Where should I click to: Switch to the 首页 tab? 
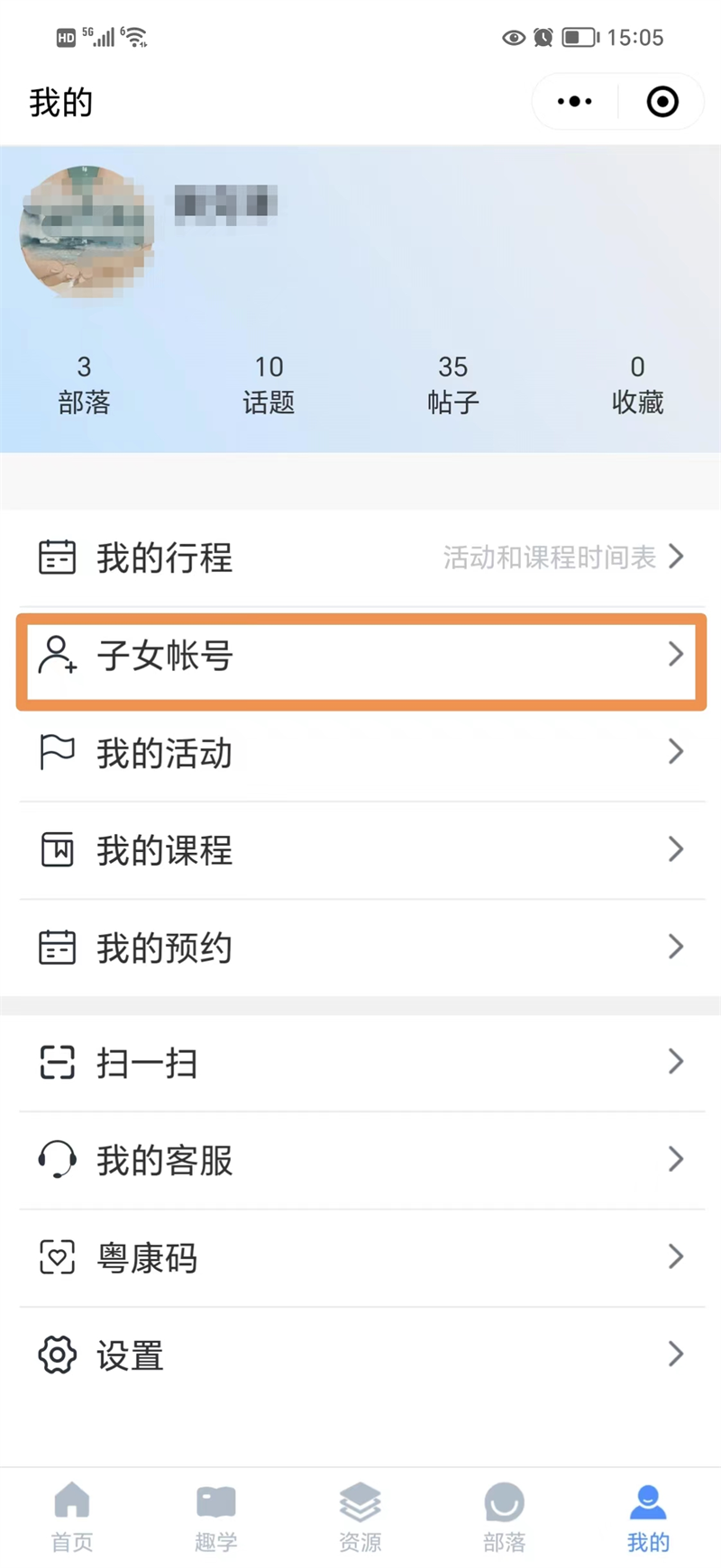click(x=72, y=1518)
